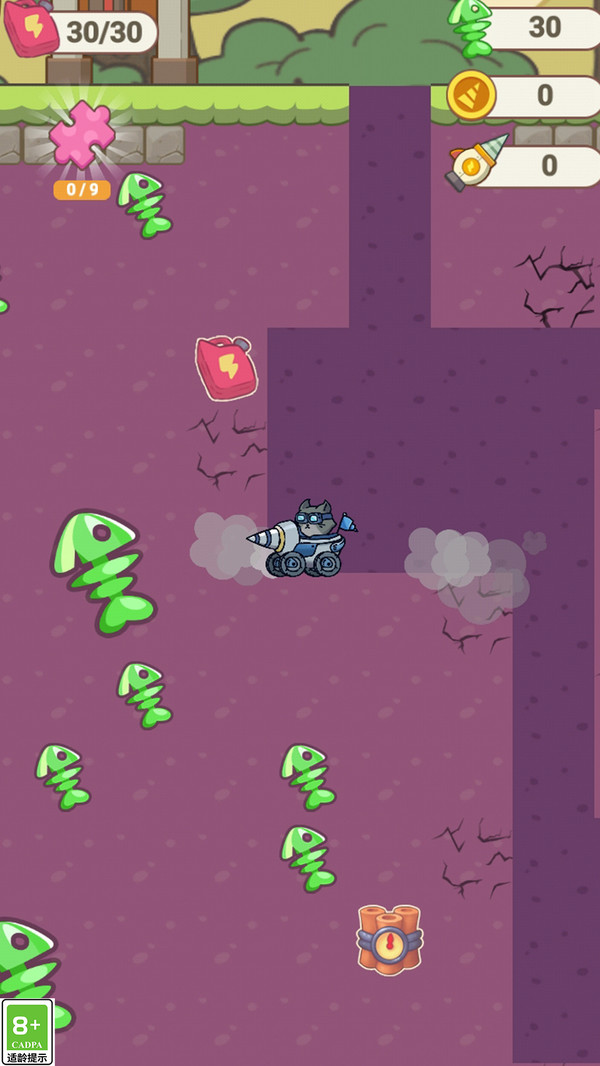Use the rocket drill booster item
Screen dimensions: 600x1066
478,162
